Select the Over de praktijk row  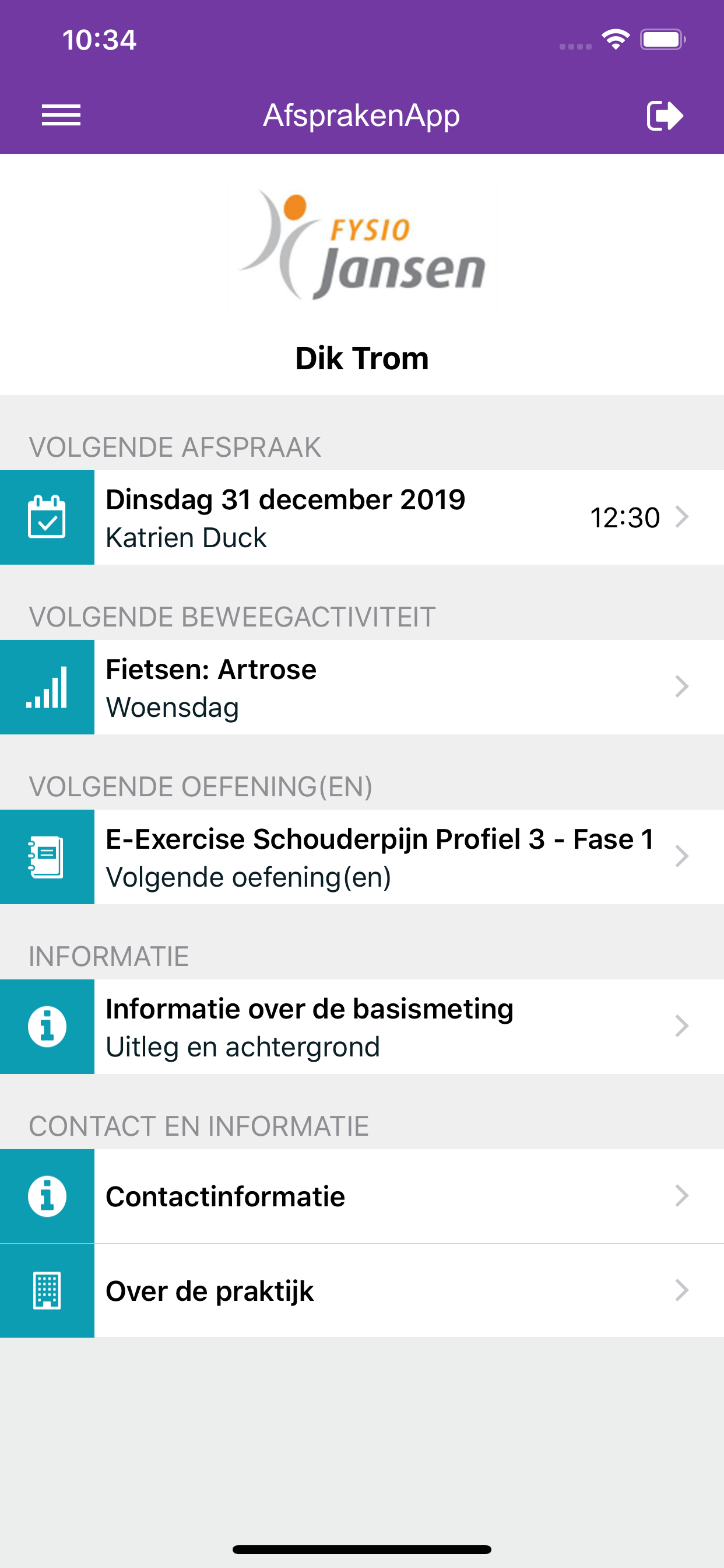coord(362,1290)
